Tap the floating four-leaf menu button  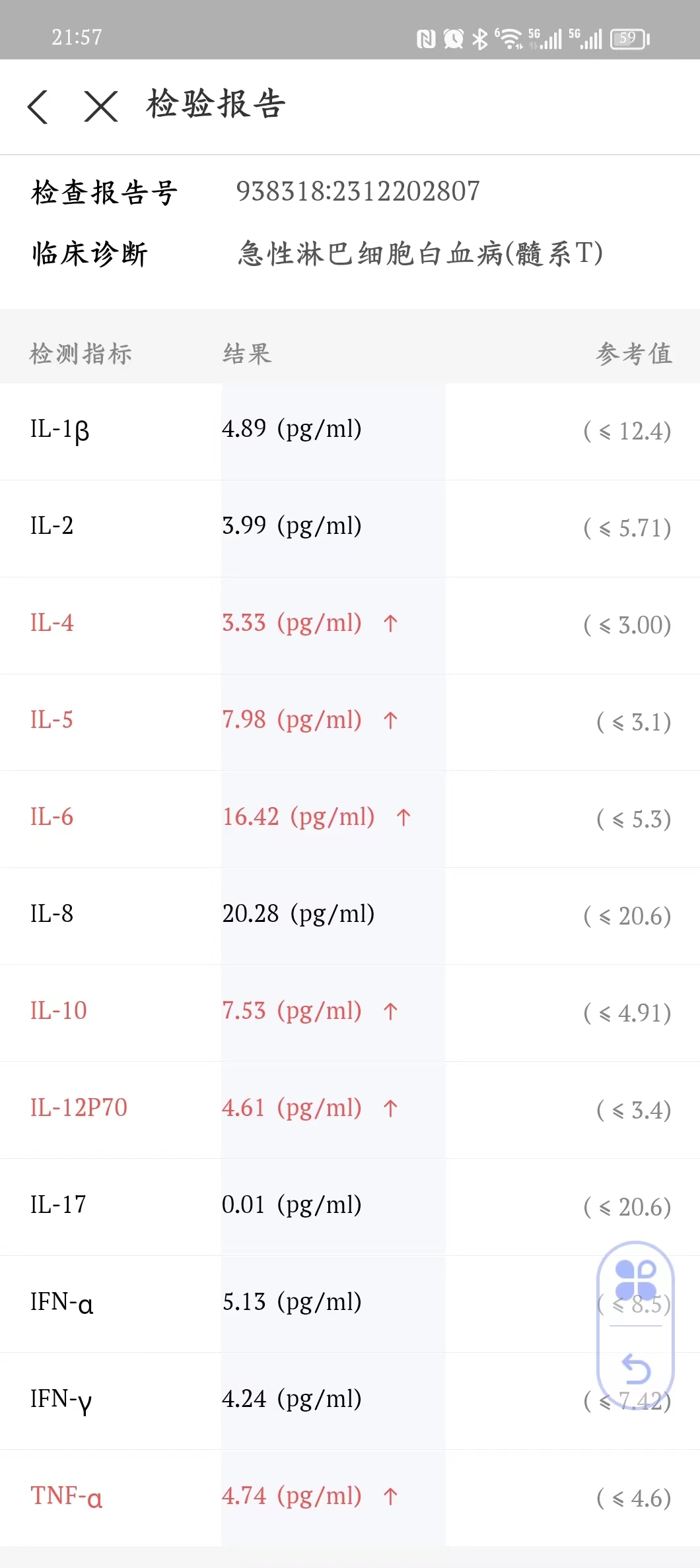635,1280
